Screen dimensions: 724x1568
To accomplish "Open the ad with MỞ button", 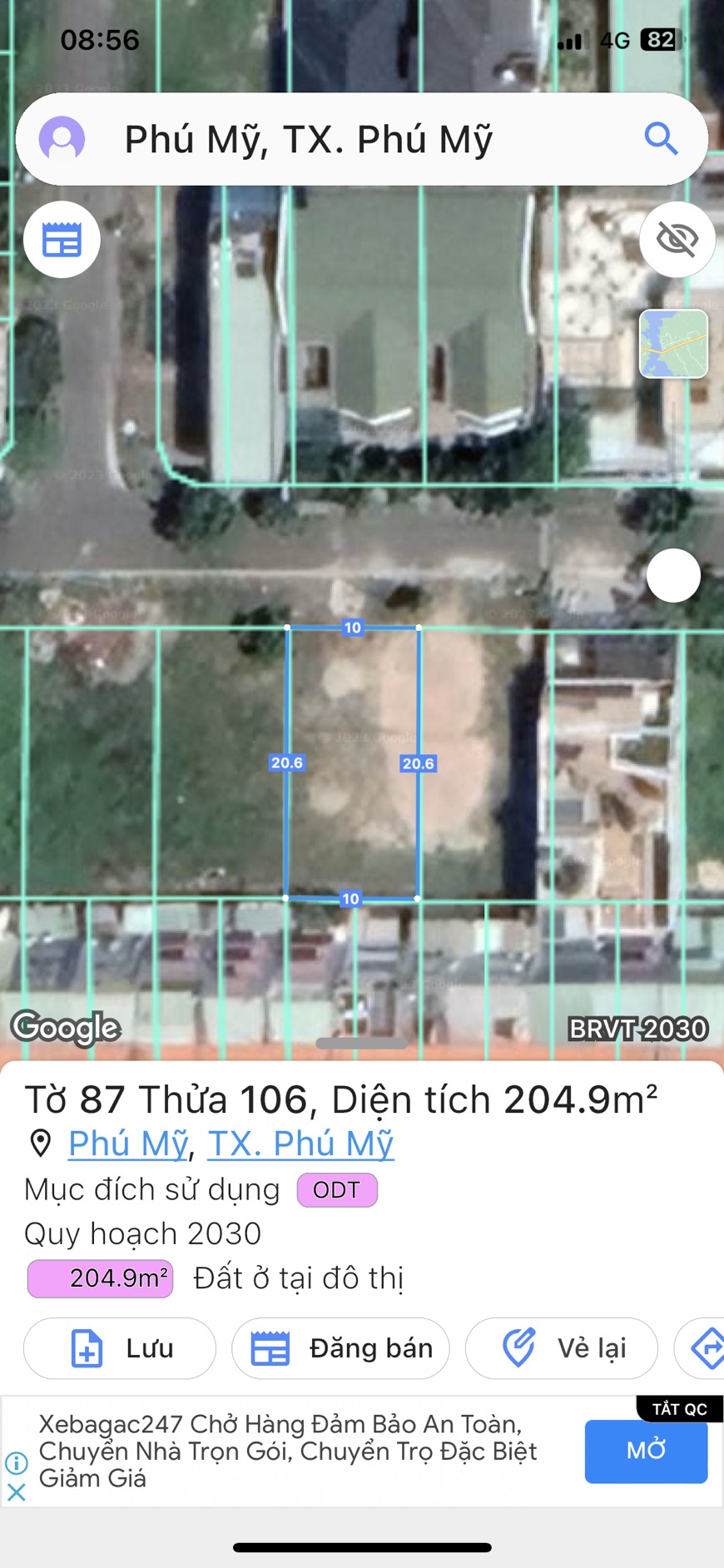I will [x=646, y=1451].
